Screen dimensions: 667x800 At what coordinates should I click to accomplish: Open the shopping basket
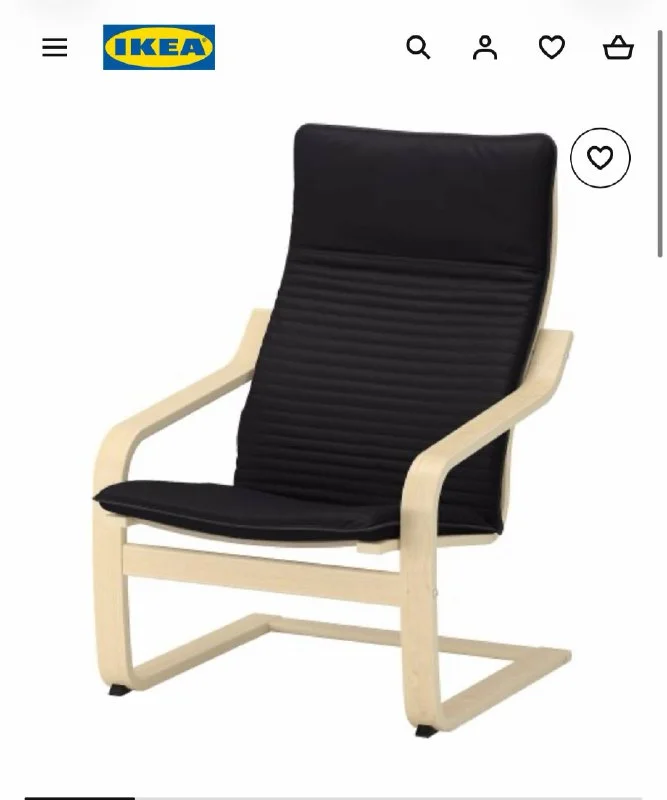click(619, 47)
